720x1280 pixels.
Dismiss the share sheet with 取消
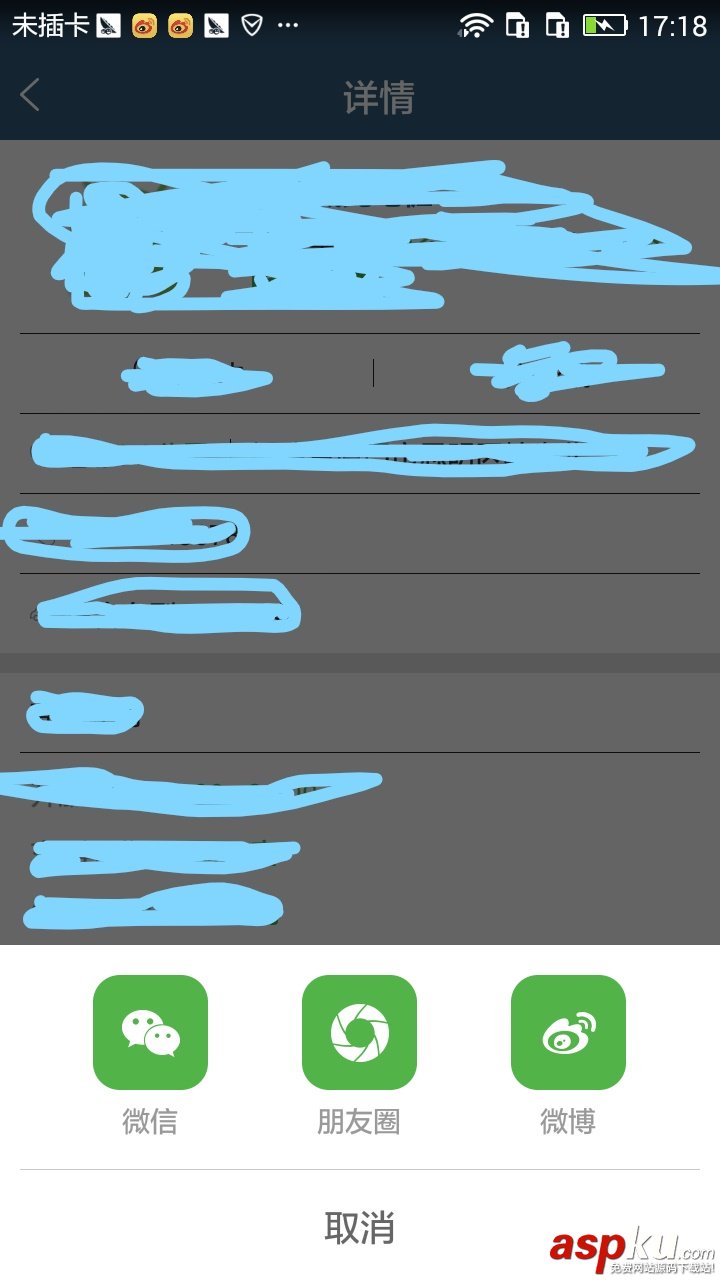tap(360, 1227)
